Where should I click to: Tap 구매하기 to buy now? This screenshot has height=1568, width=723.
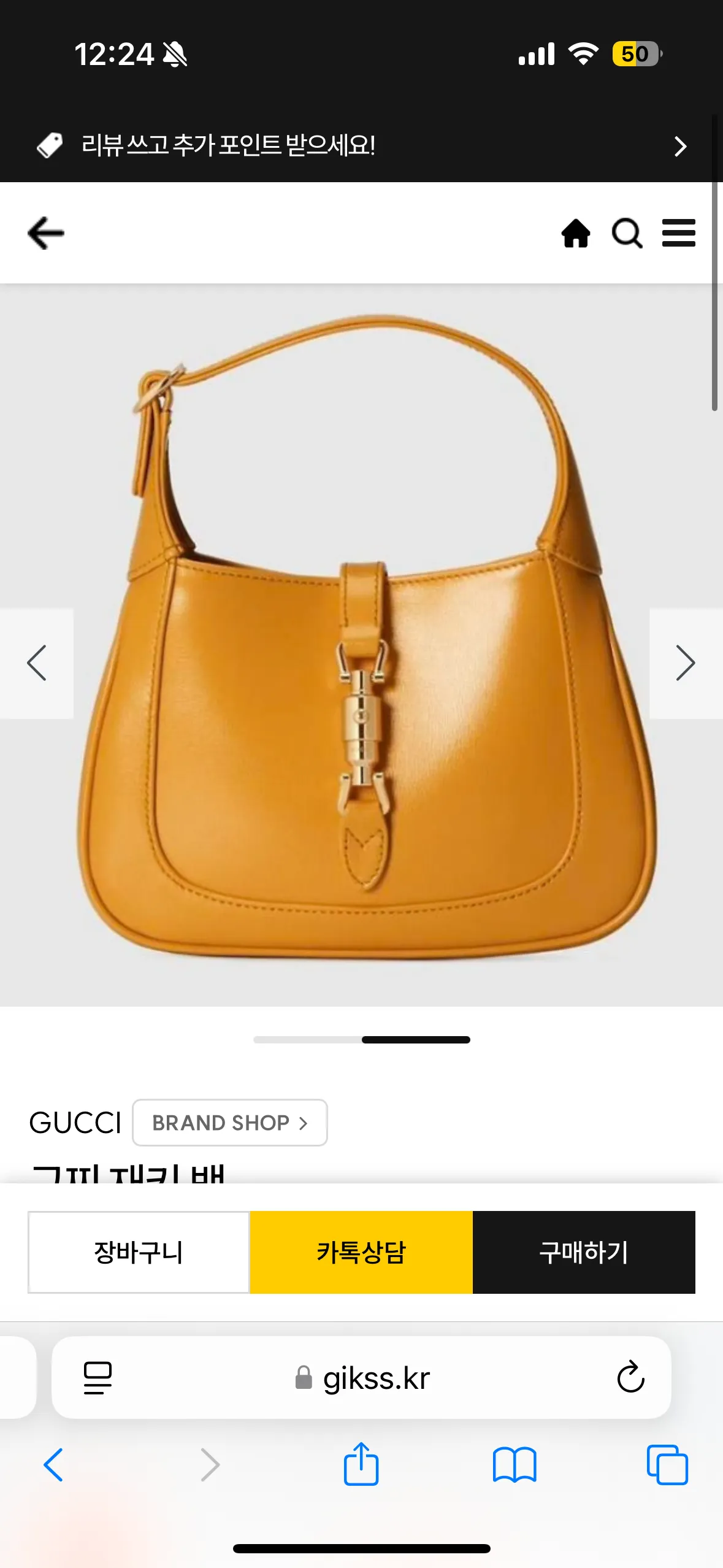[x=584, y=1252]
